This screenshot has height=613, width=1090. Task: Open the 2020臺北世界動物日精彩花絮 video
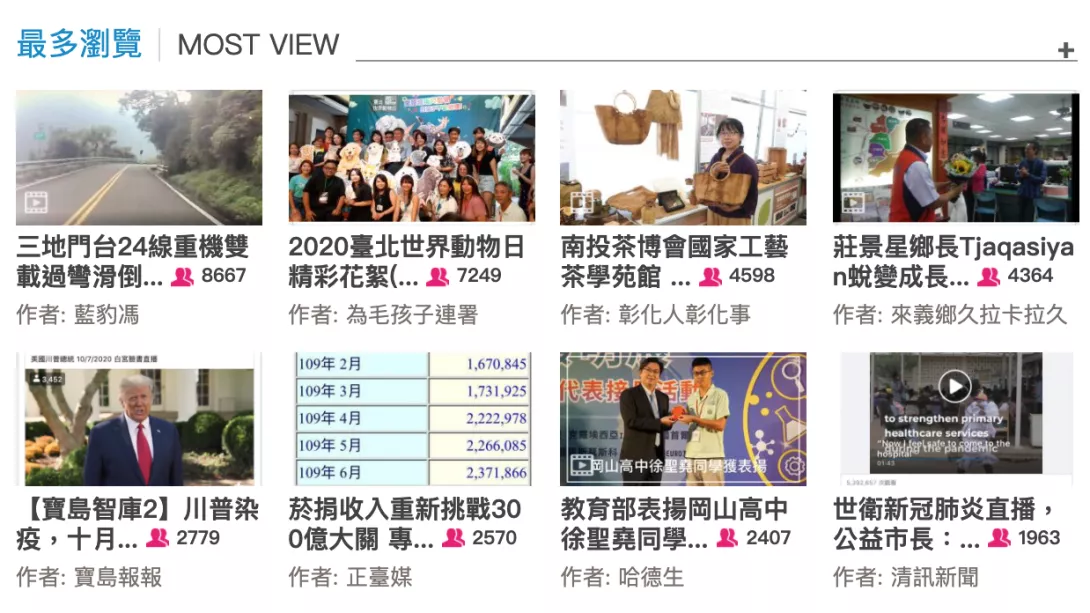[x=411, y=158]
